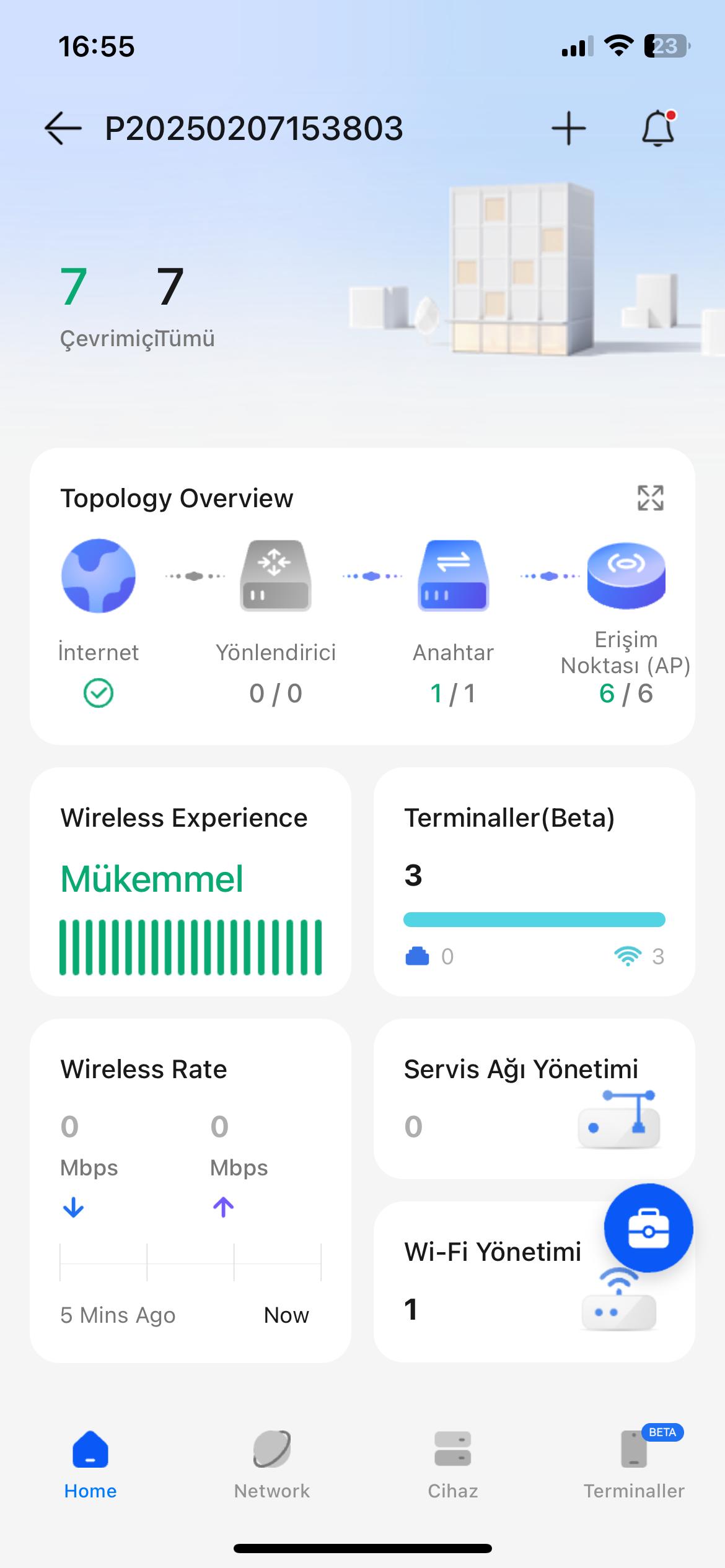Switch to the Terminaller tab

pyautogui.click(x=634, y=1466)
